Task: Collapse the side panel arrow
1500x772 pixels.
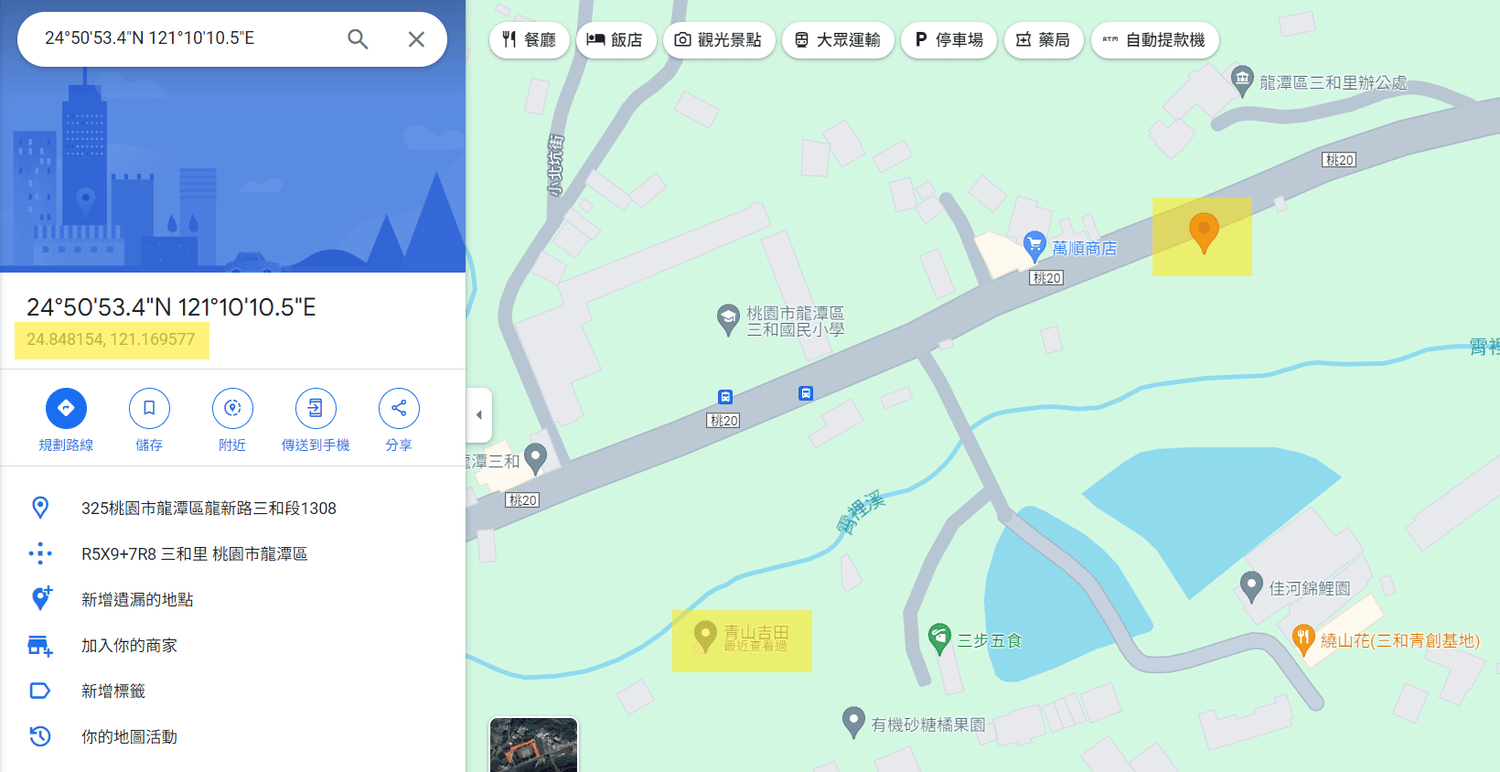Action: (x=478, y=414)
